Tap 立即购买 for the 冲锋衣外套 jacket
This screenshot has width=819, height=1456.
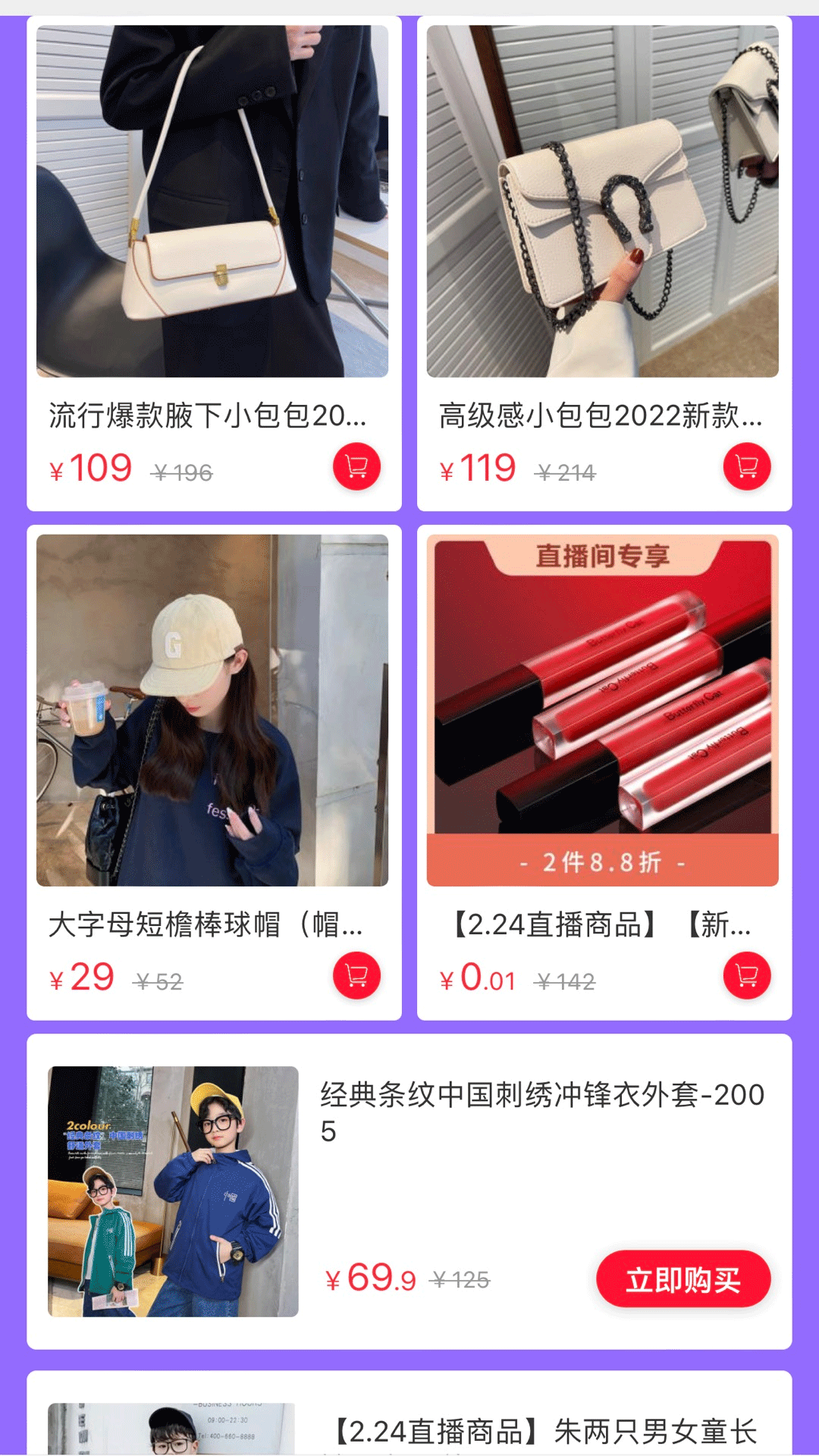(682, 1279)
